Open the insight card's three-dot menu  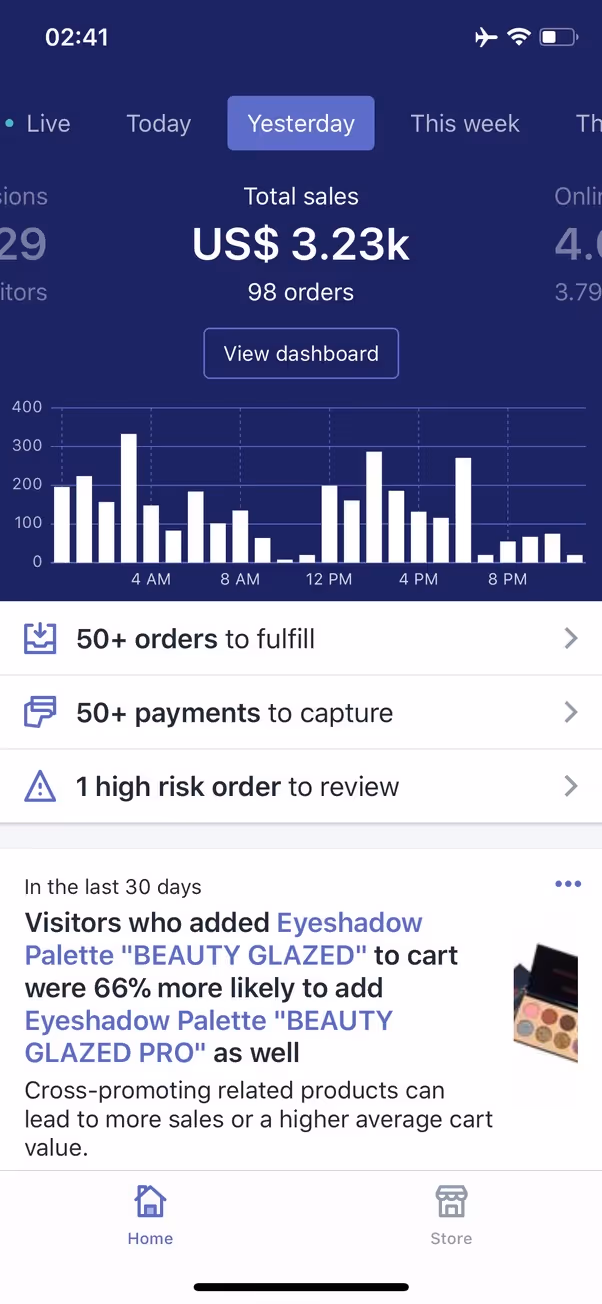(567, 884)
